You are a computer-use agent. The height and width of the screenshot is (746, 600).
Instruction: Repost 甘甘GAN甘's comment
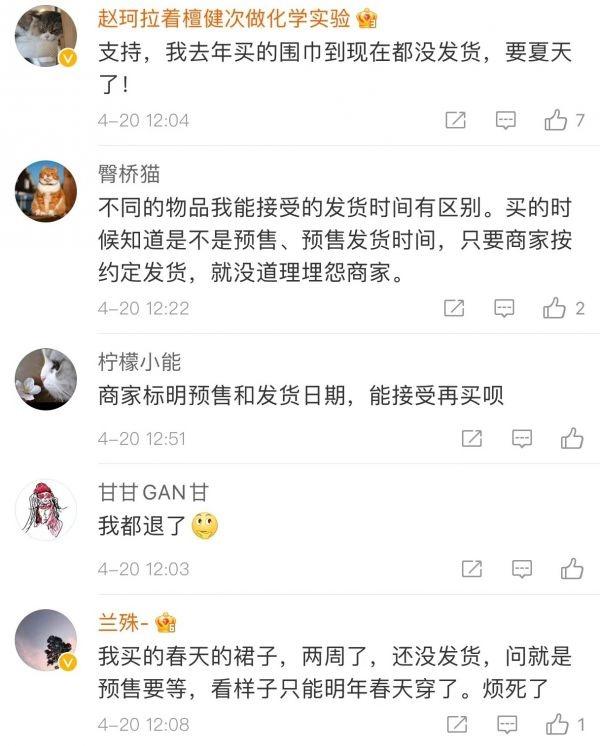pyautogui.click(x=471, y=569)
